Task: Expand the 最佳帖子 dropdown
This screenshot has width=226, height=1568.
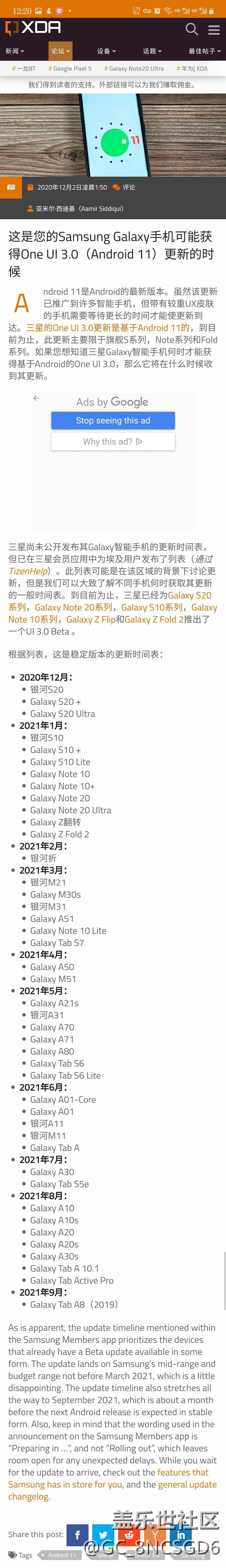Action: (204, 51)
